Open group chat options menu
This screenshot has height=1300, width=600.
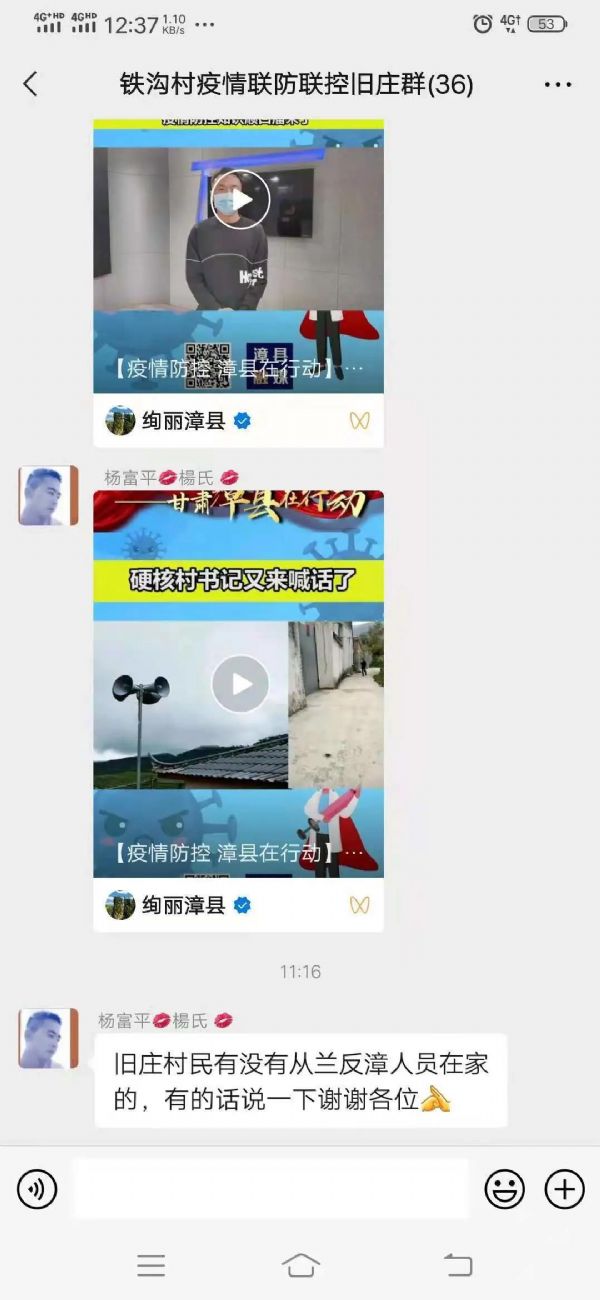pos(558,85)
